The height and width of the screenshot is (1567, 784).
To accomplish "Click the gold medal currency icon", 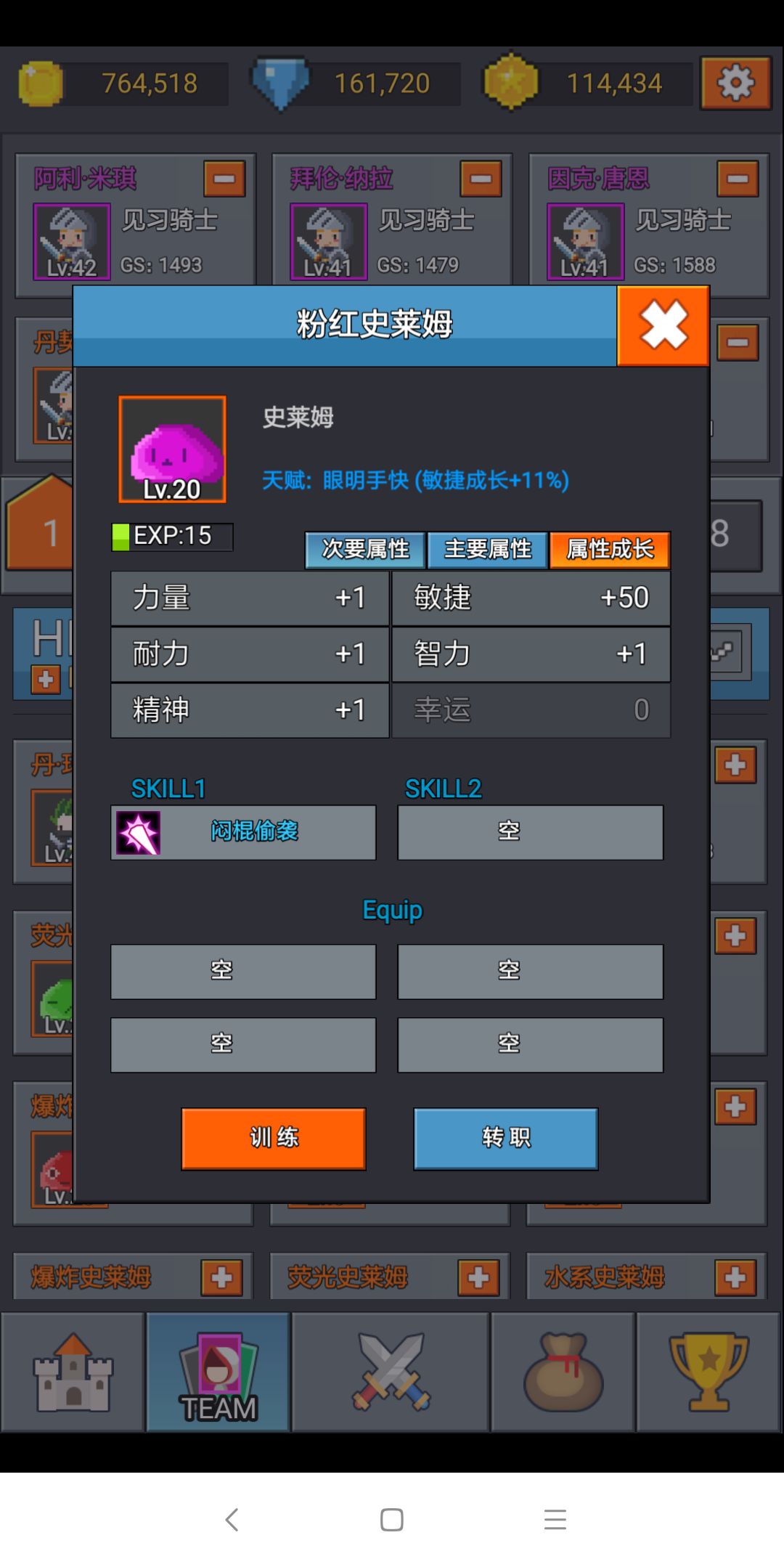I will pos(512,81).
